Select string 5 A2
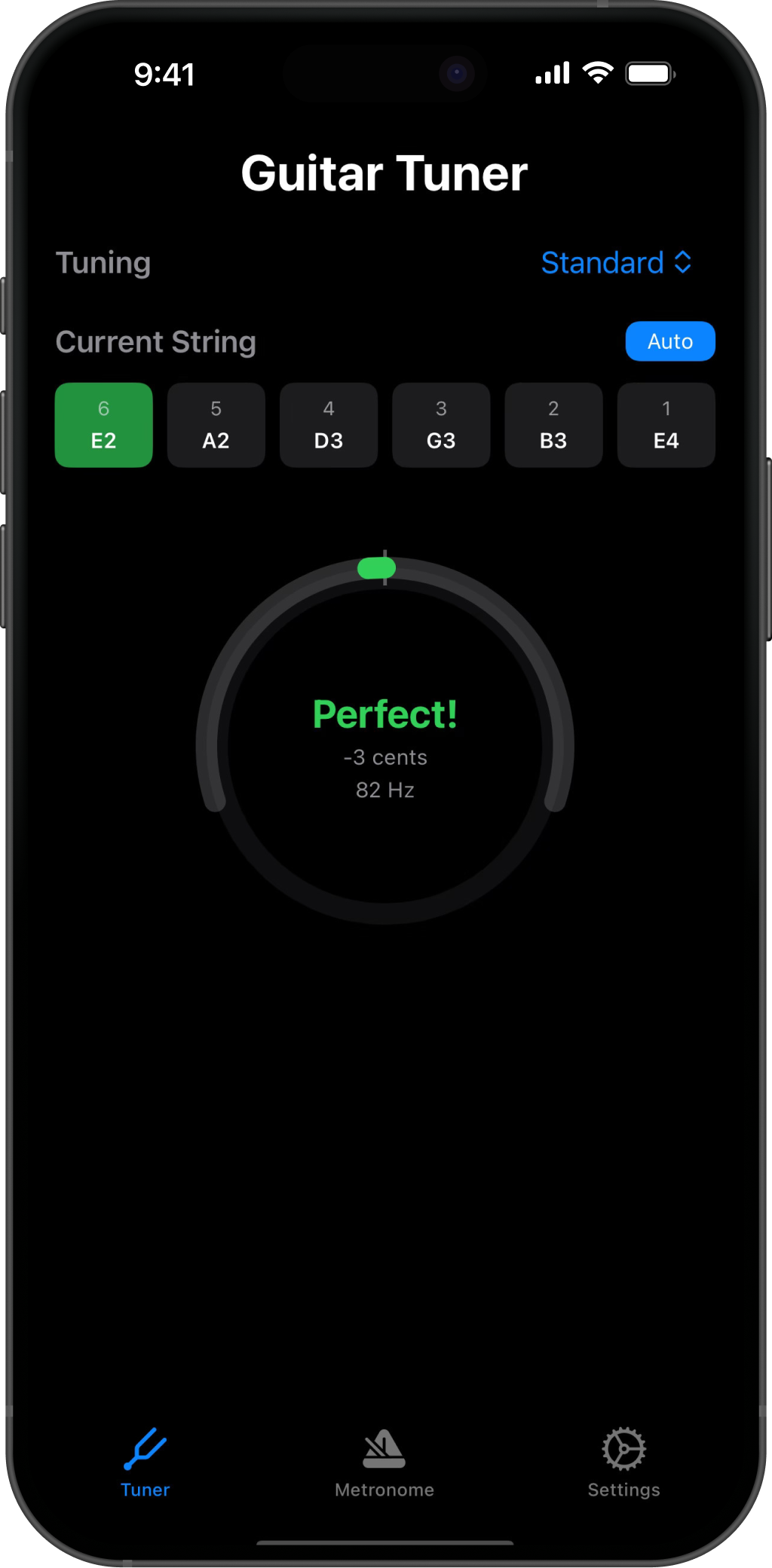The height and width of the screenshot is (1568, 772). click(x=216, y=425)
